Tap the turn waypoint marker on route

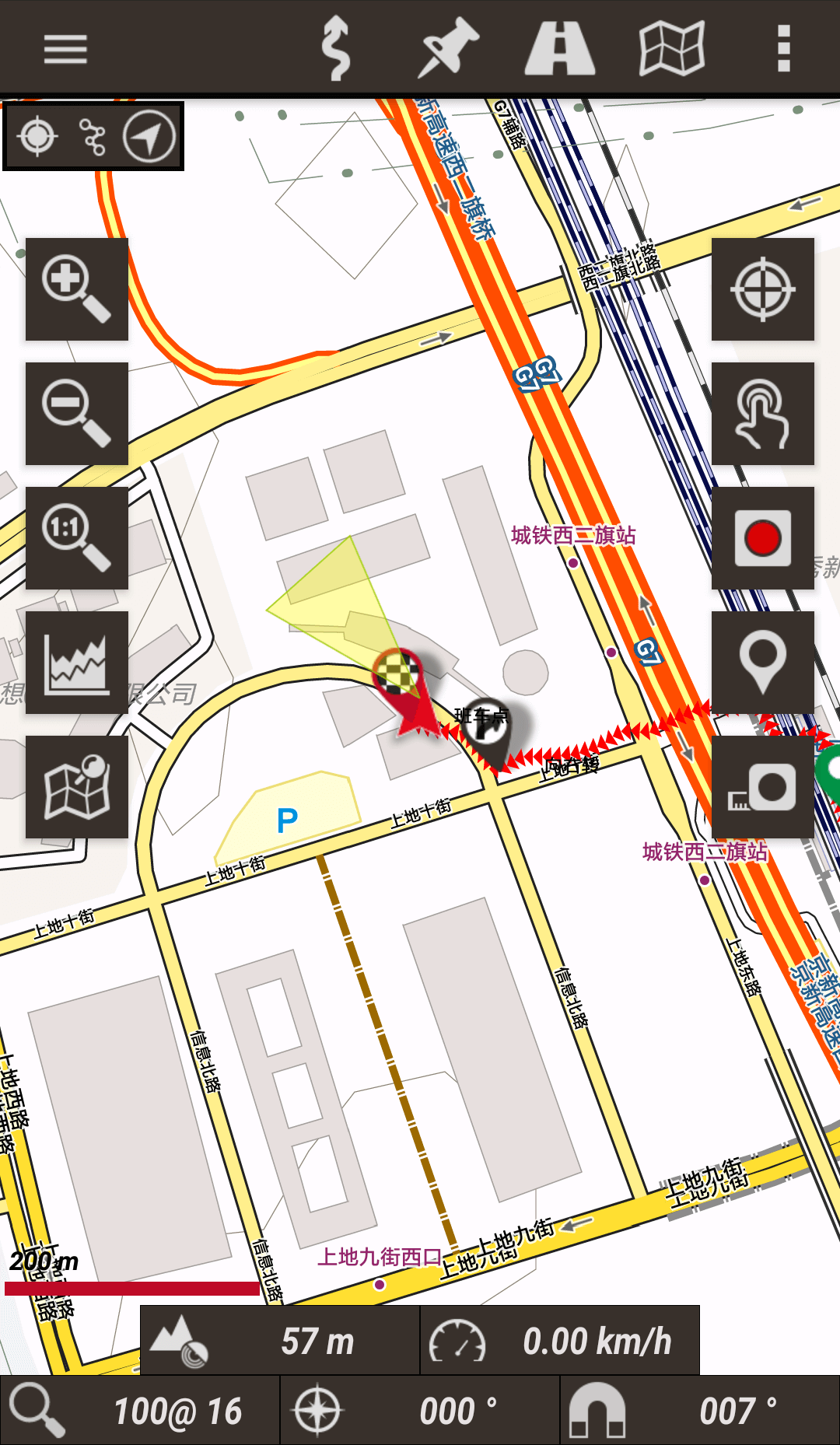click(x=488, y=723)
